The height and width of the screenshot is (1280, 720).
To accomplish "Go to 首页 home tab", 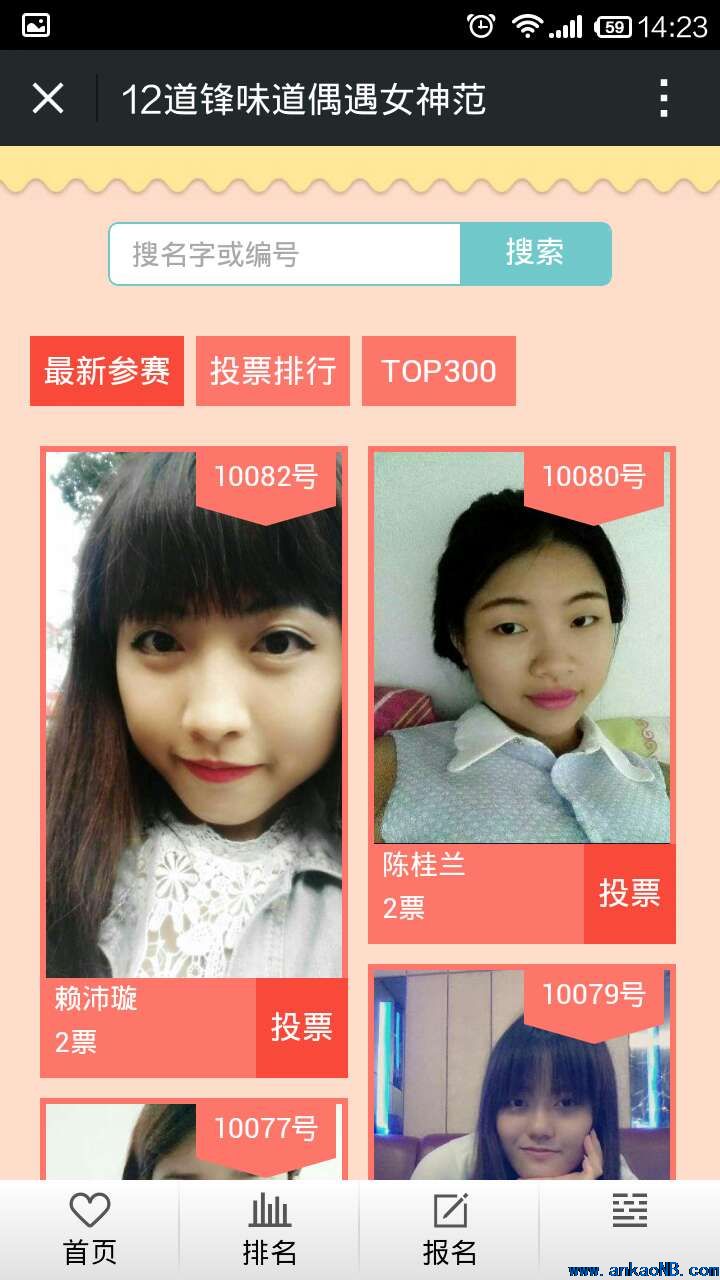I will point(90,1230).
